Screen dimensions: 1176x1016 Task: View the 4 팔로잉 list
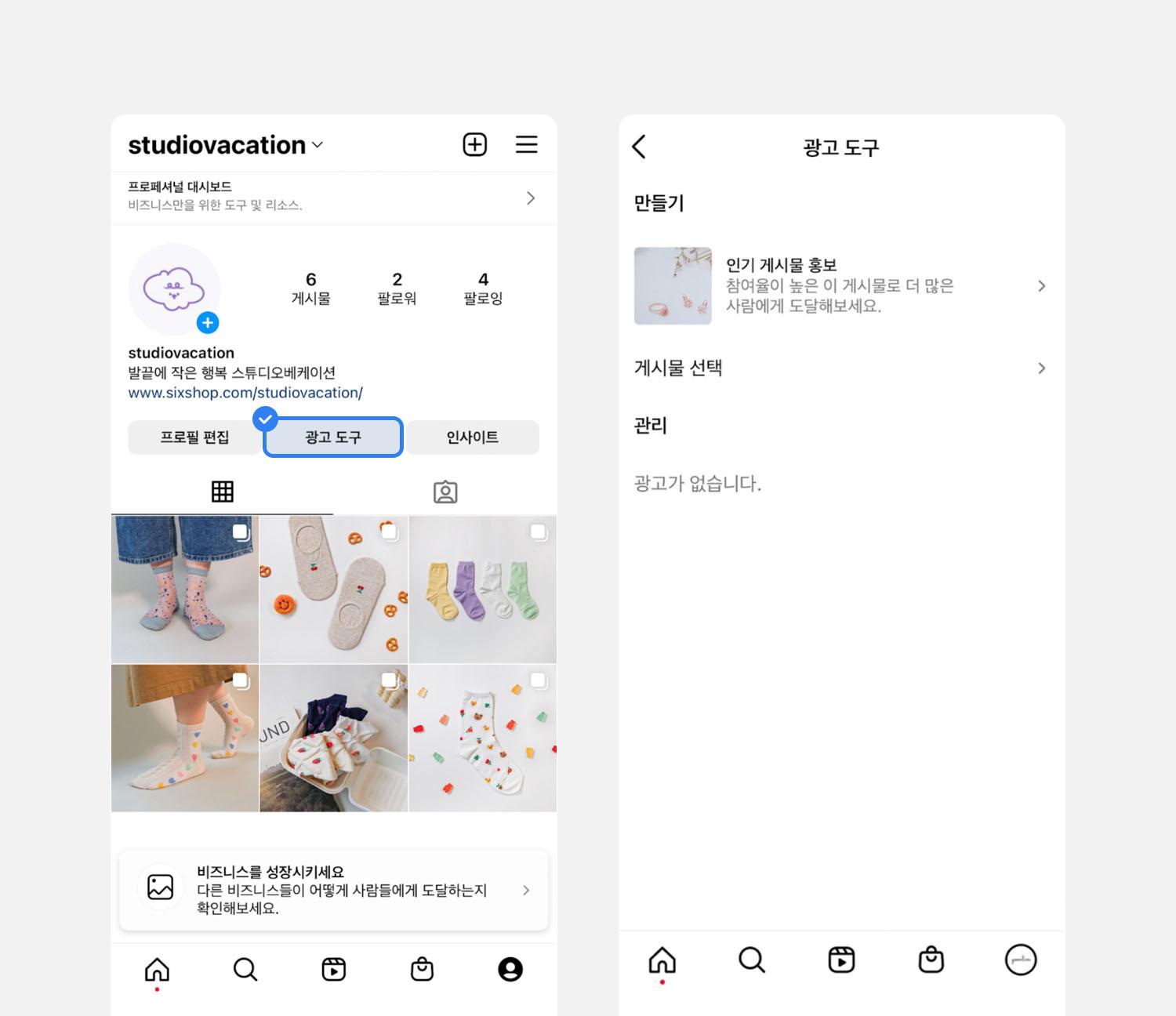click(x=483, y=288)
